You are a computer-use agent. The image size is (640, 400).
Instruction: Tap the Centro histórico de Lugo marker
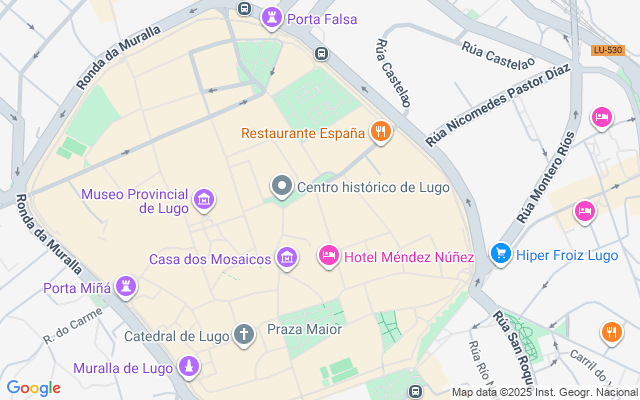(282, 186)
